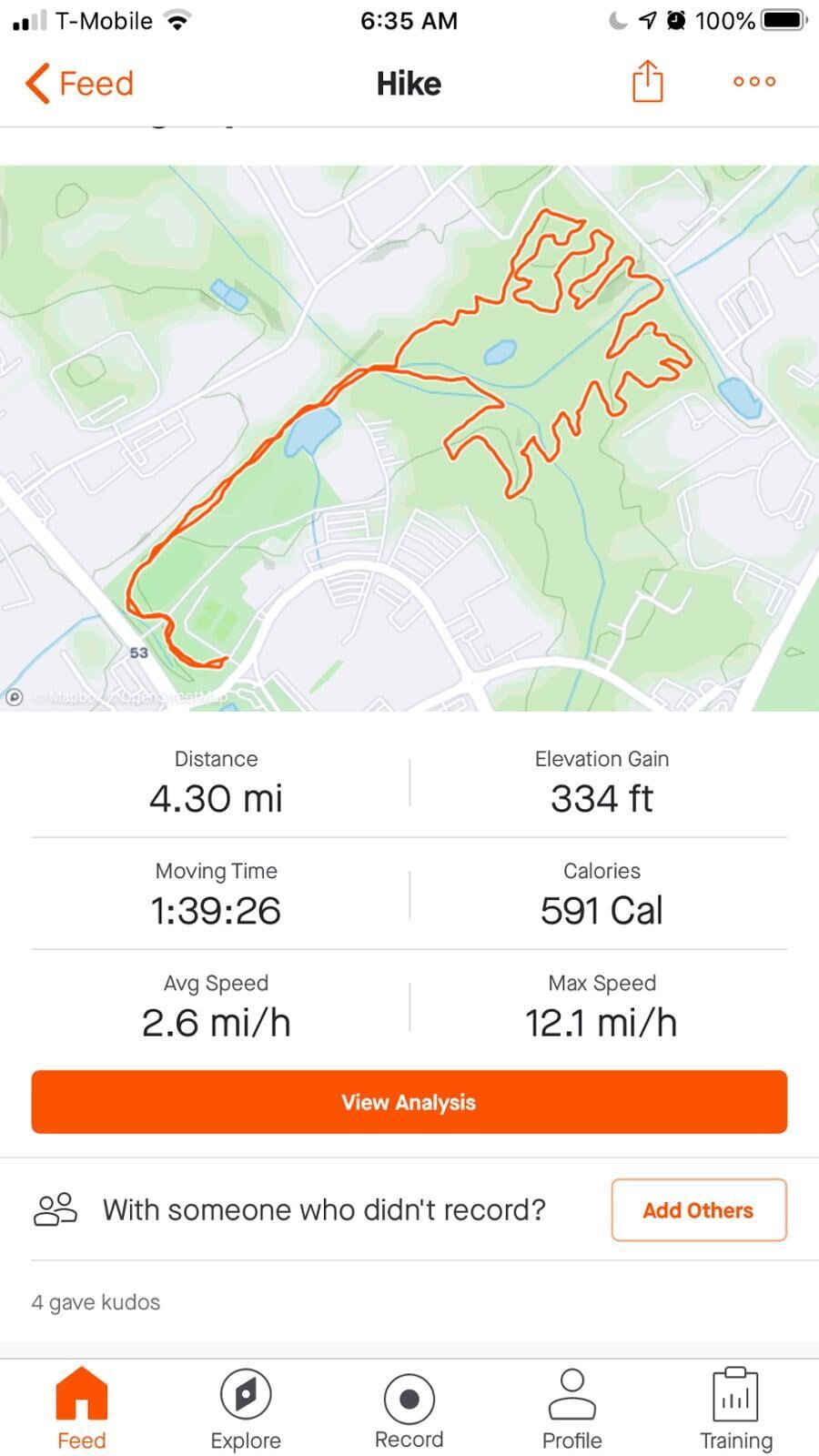The width and height of the screenshot is (819, 1456).
Task: Open the three-dot overflow menu
Action: click(754, 82)
